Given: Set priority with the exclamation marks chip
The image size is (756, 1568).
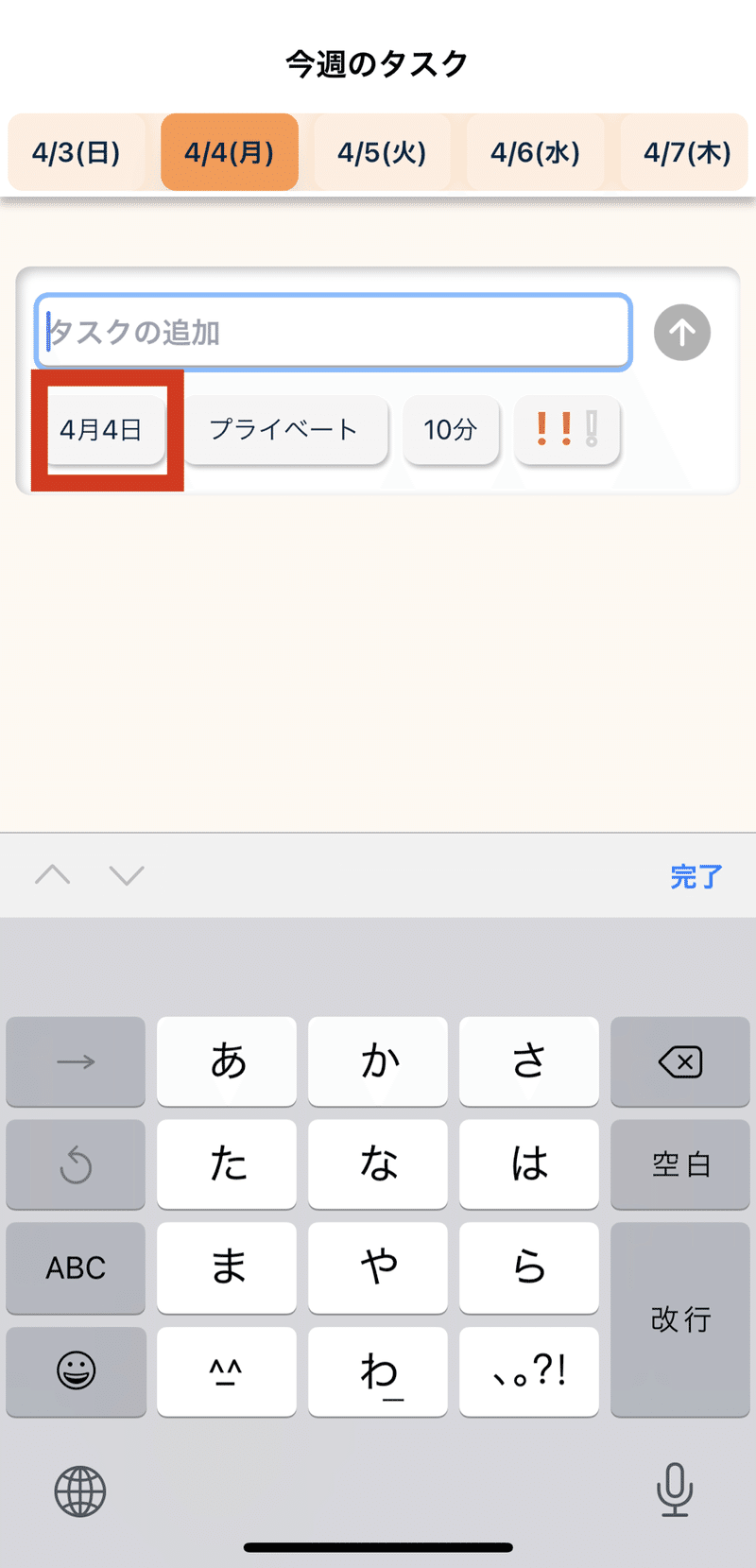Looking at the screenshot, I should 567,430.
